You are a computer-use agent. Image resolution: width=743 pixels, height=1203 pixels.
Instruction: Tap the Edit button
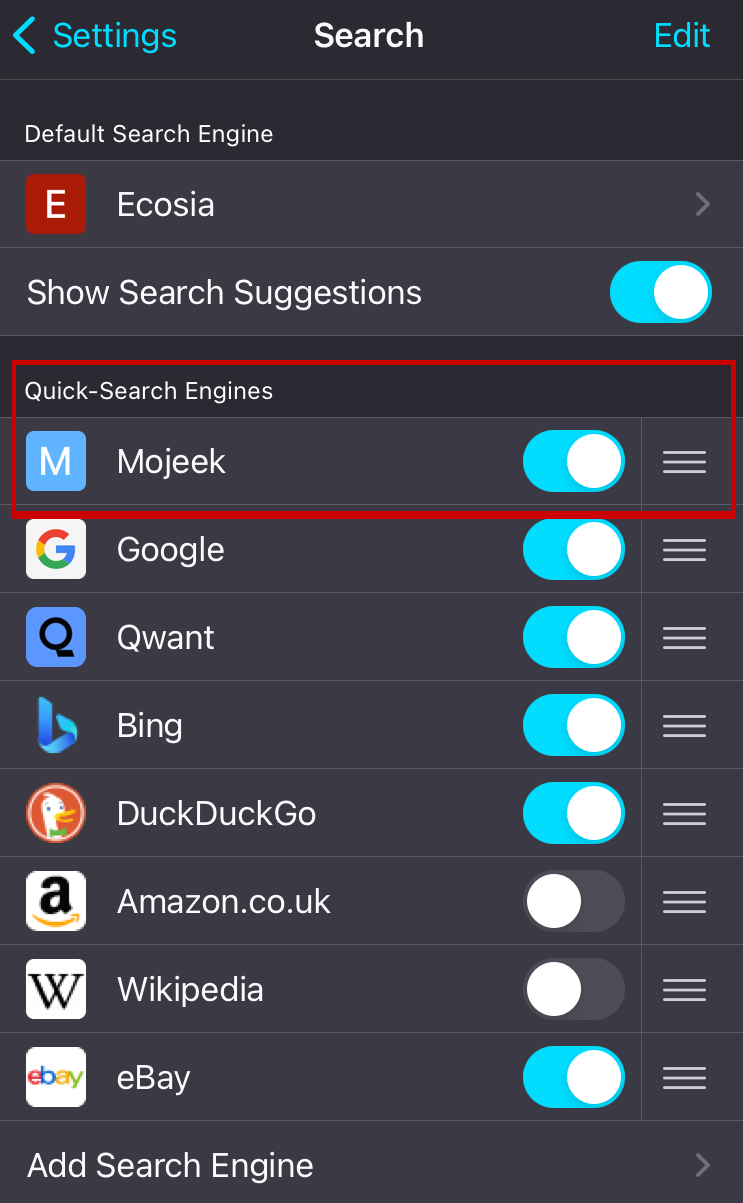(682, 36)
